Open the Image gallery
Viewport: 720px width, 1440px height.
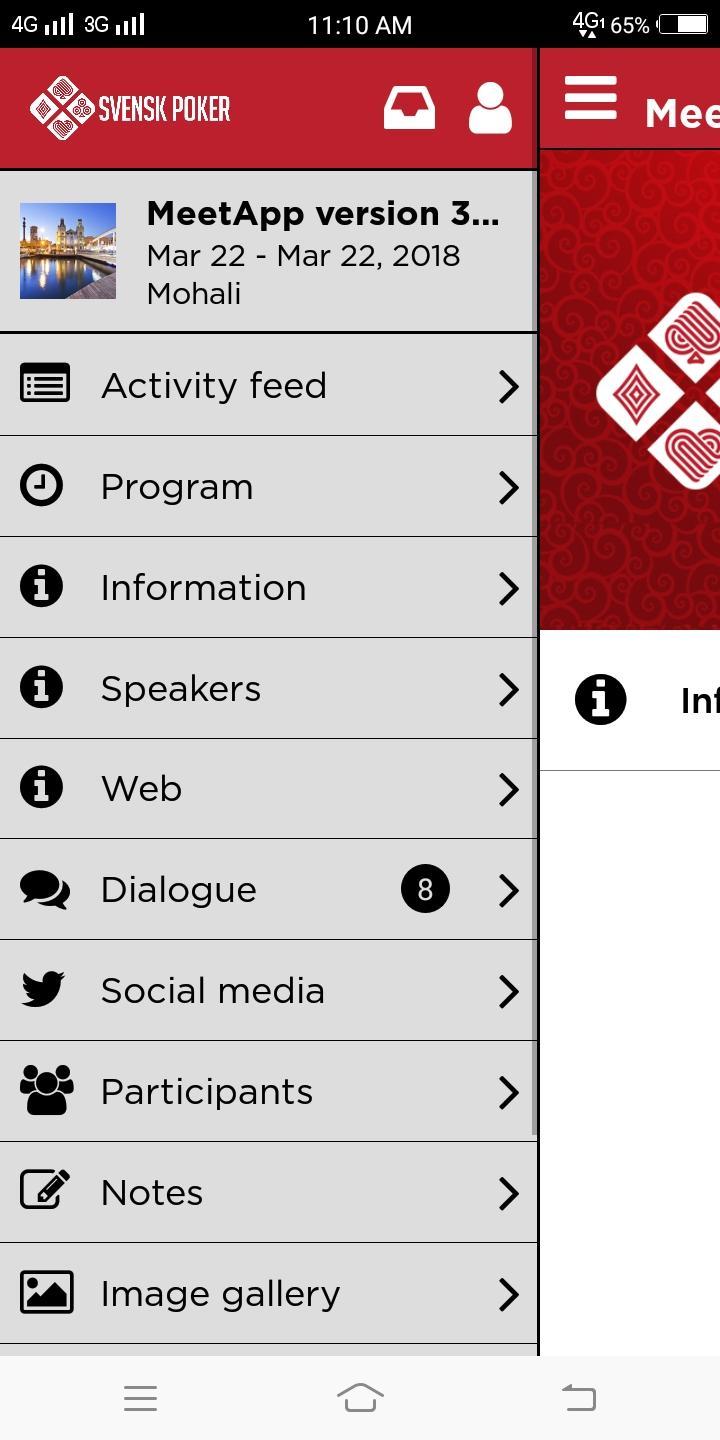(x=268, y=1294)
